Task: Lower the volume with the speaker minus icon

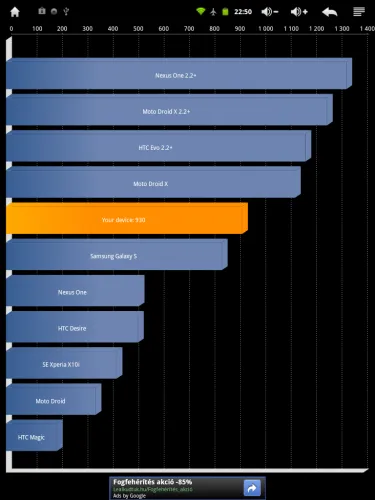Action: tap(270, 12)
